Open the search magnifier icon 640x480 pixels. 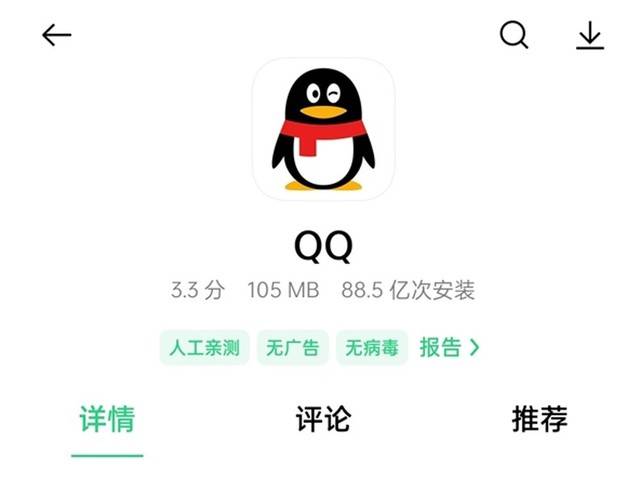[513, 36]
